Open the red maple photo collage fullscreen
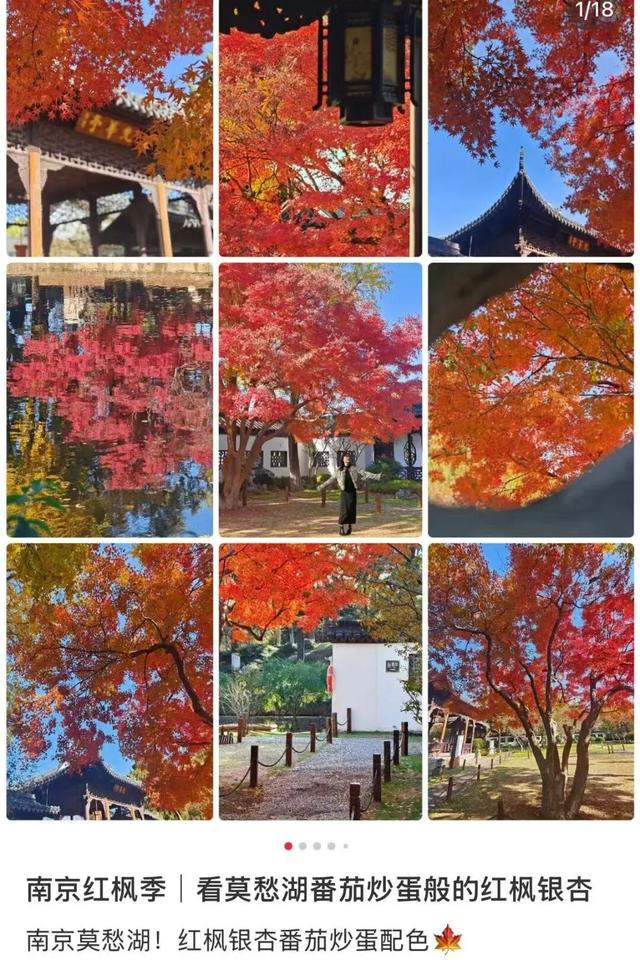The image size is (640, 960). (x=320, y=410)
